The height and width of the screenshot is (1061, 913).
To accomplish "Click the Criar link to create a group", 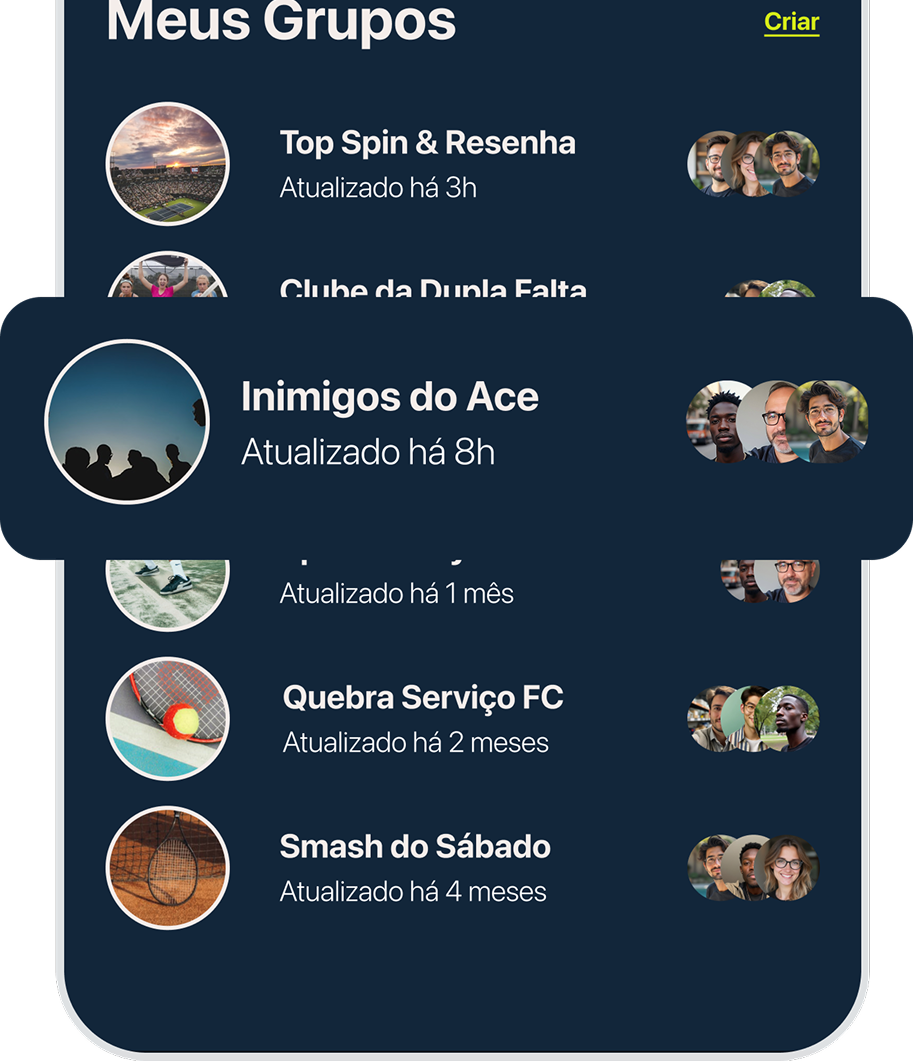I will (791, 21).
